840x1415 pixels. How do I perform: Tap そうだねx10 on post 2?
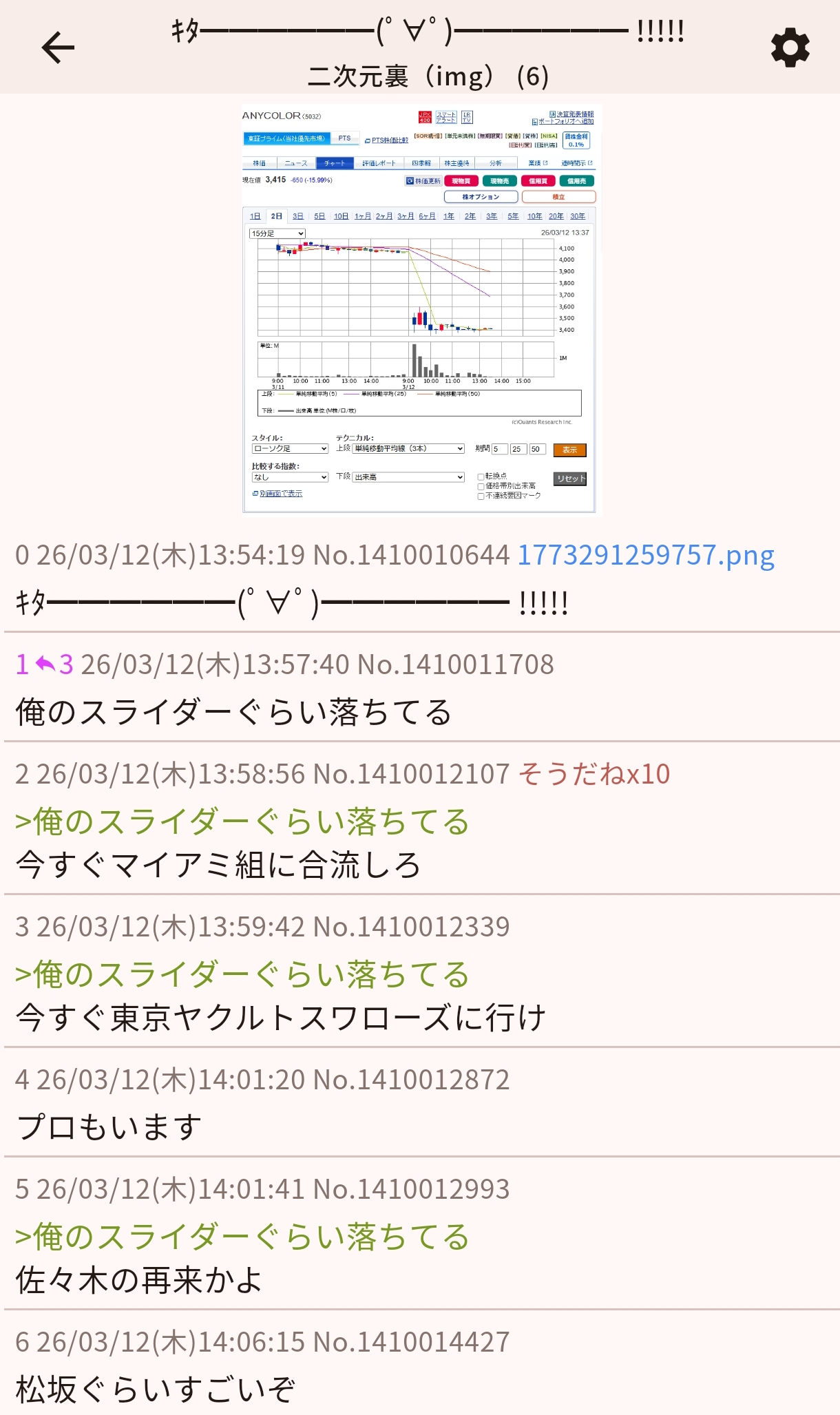[x=594, y=774]
